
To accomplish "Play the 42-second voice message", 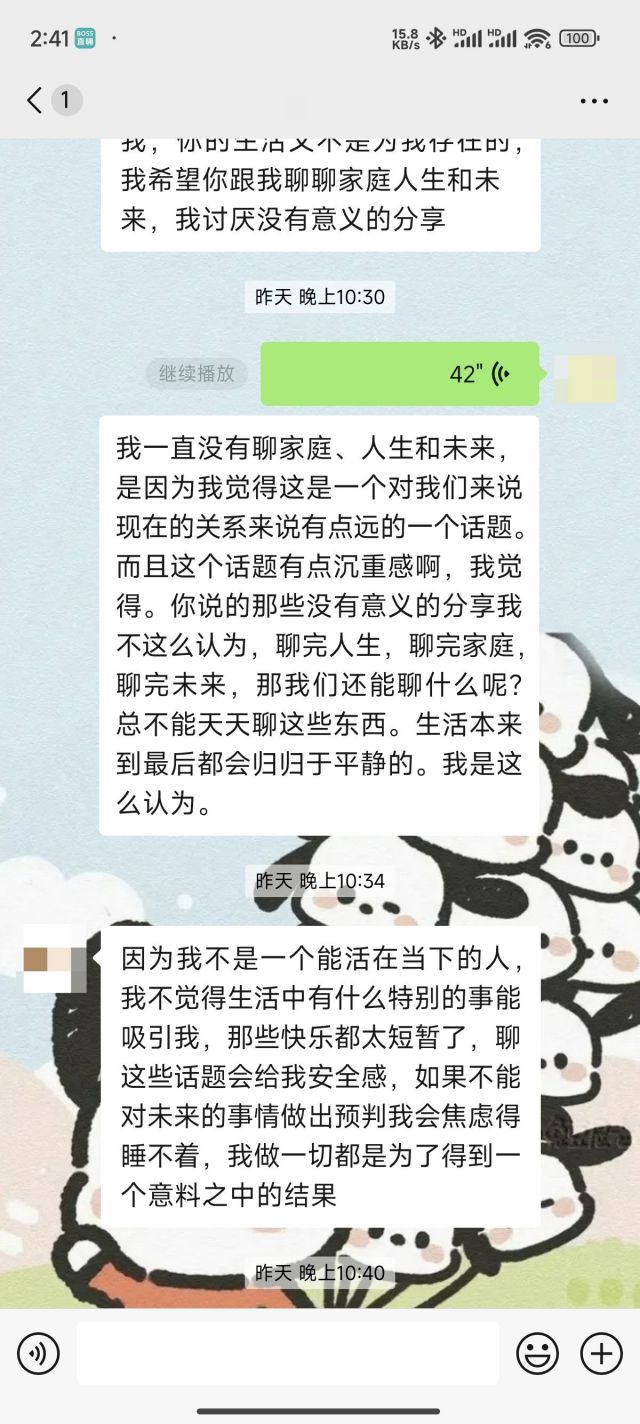I will pyautogui.click(x=400, y=374).
